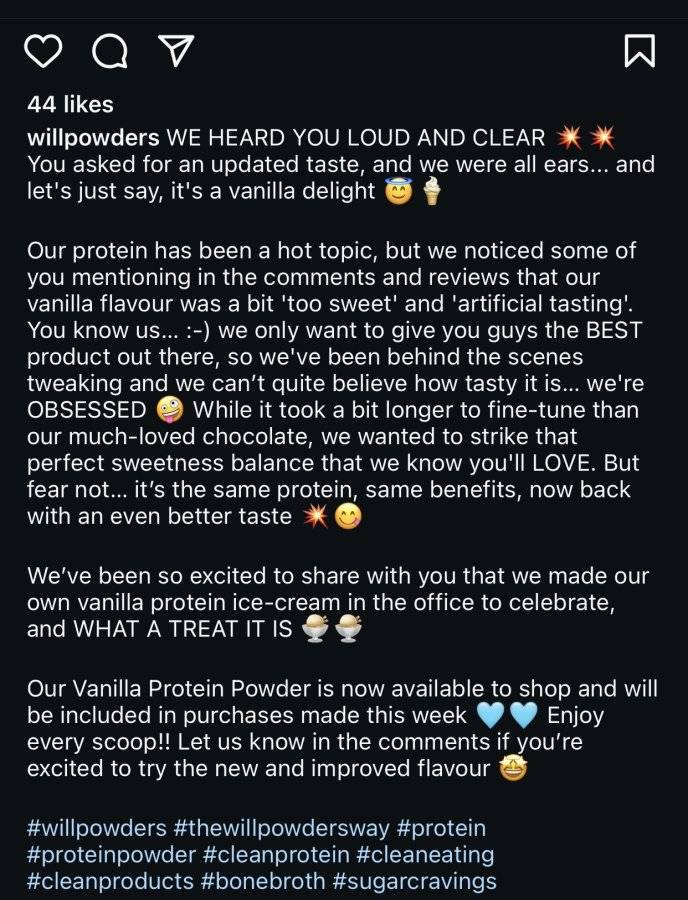
Task: Open the #willpowders hashtag
Action: coord(96,828)
